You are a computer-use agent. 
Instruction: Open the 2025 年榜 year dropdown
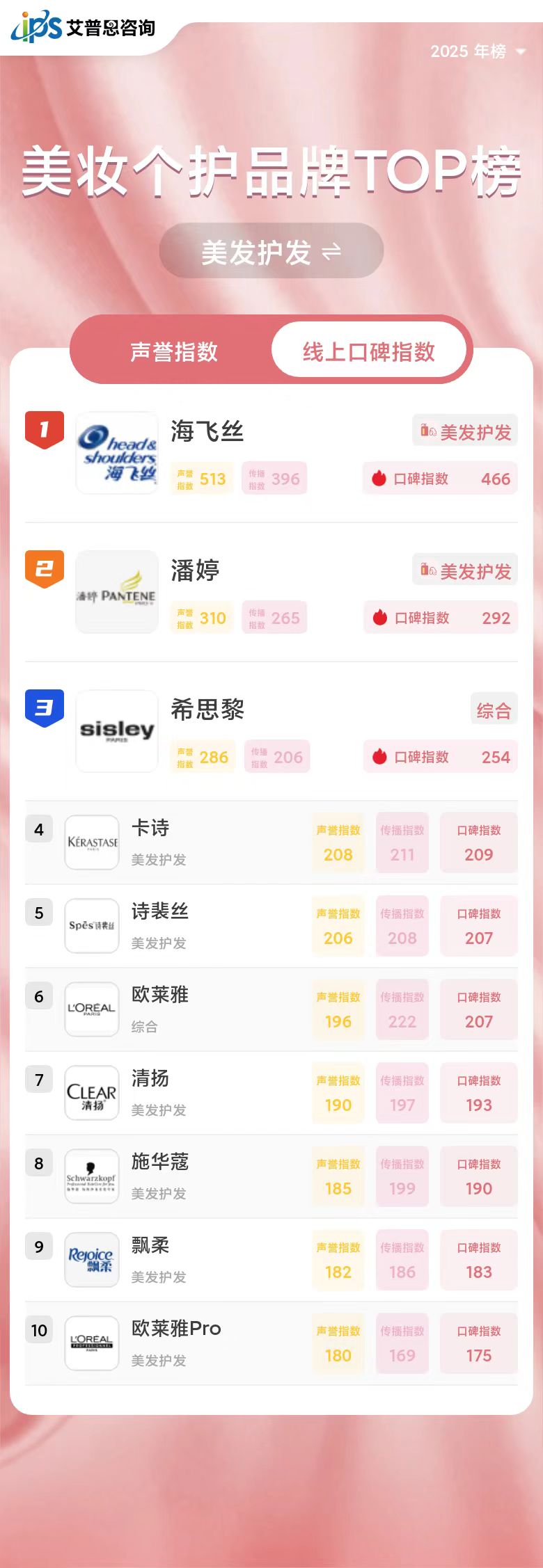click(x=478, y=51)
